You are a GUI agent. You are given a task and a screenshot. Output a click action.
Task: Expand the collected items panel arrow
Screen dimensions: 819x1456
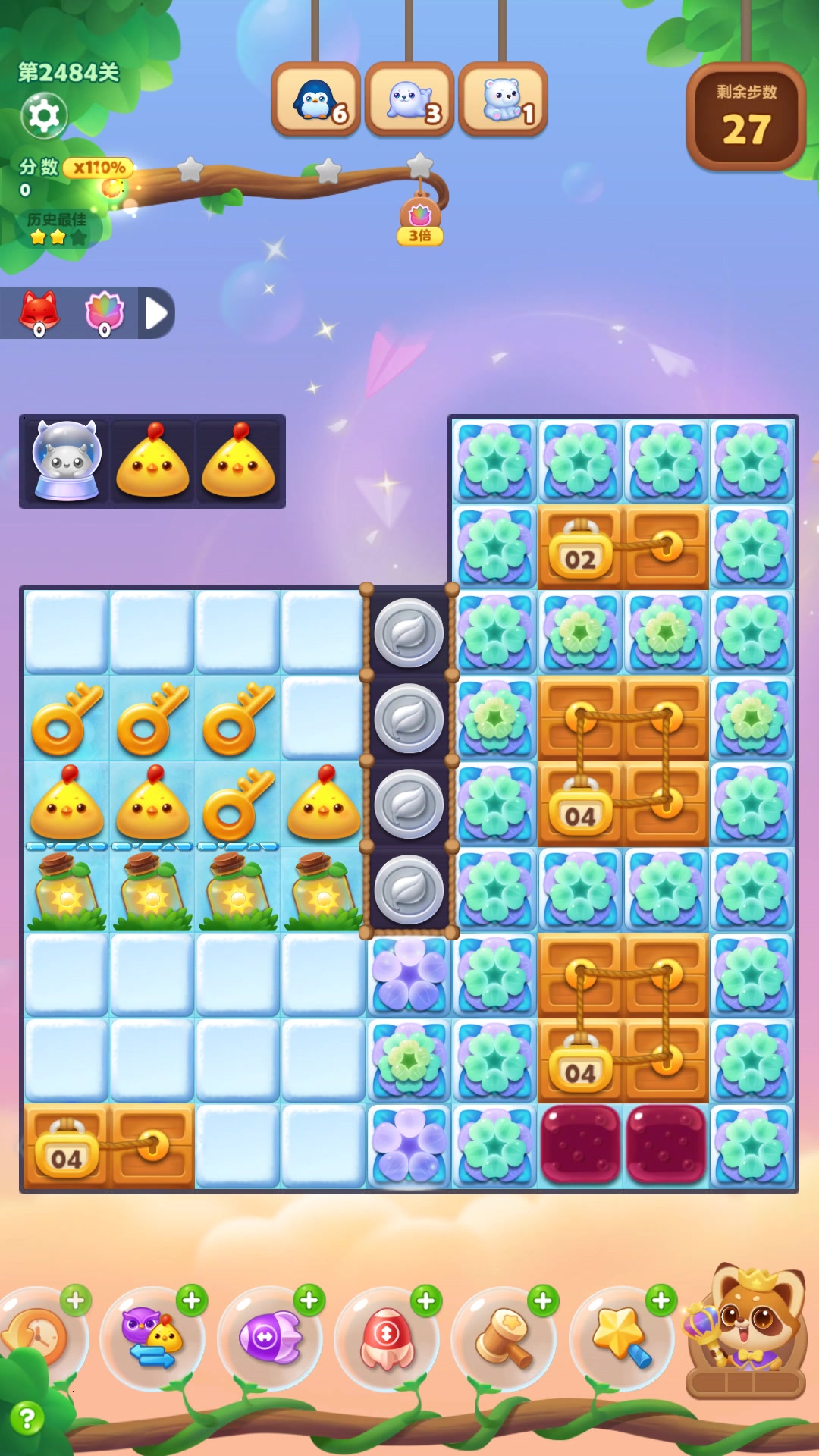tap(155, 312)
